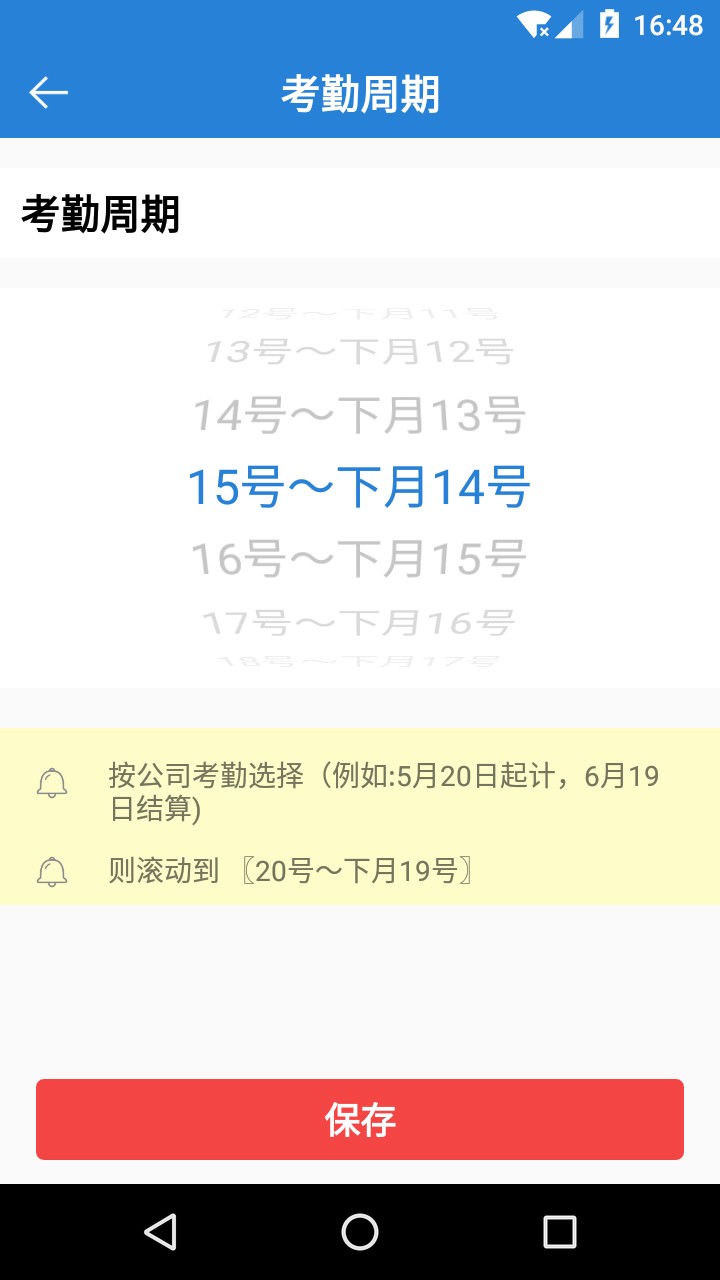Tap the back arrow in the title bar
Image resolution: width=720 pixels, height=1280 pixels.
tap(47, 91)
